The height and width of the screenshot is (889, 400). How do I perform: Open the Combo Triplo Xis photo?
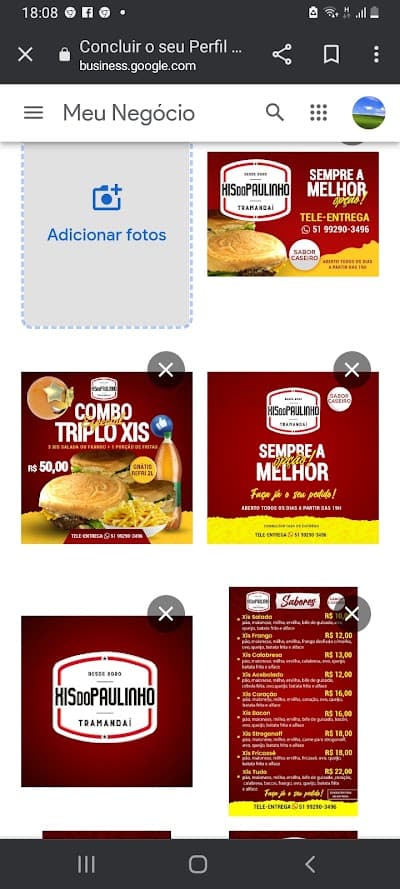pos(107,458)
